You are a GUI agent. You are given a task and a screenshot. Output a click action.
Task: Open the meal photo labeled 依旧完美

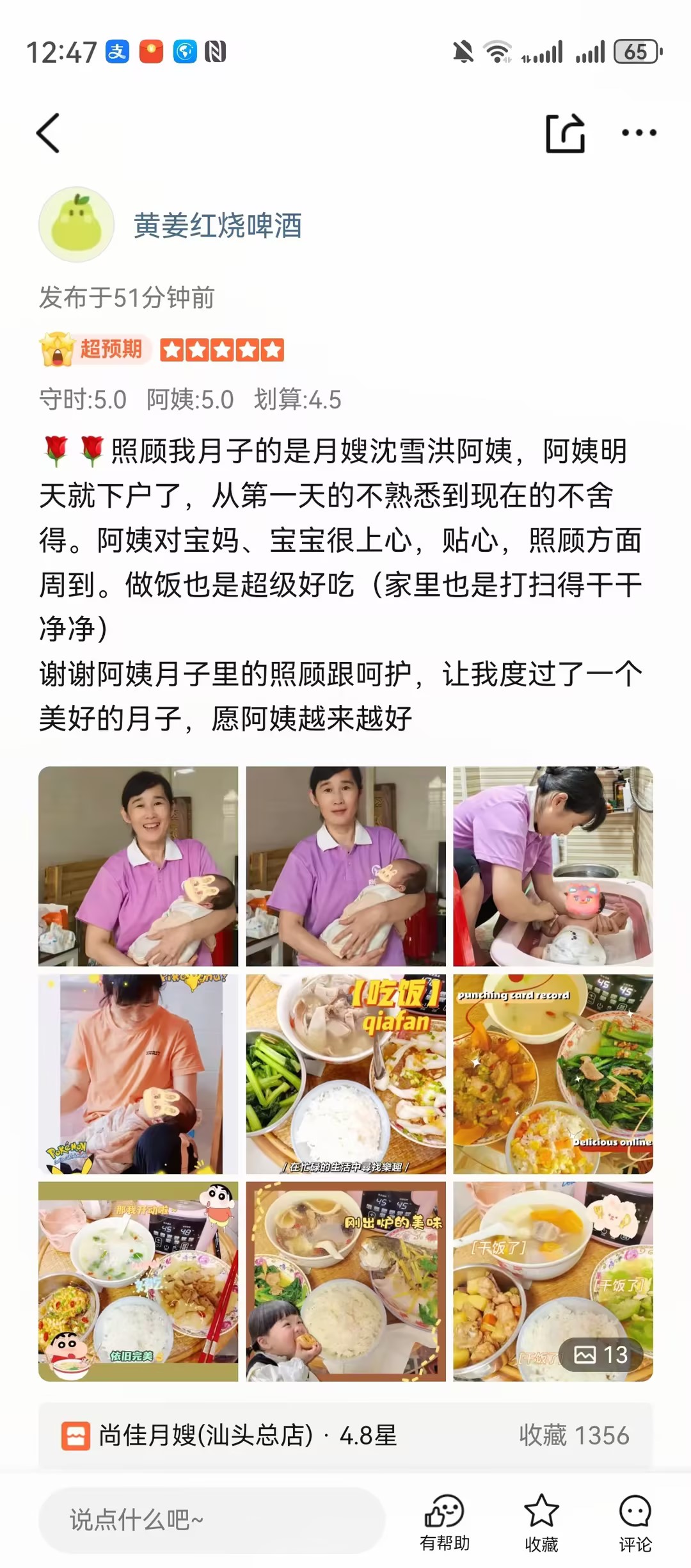click(x=138, y=1281)
